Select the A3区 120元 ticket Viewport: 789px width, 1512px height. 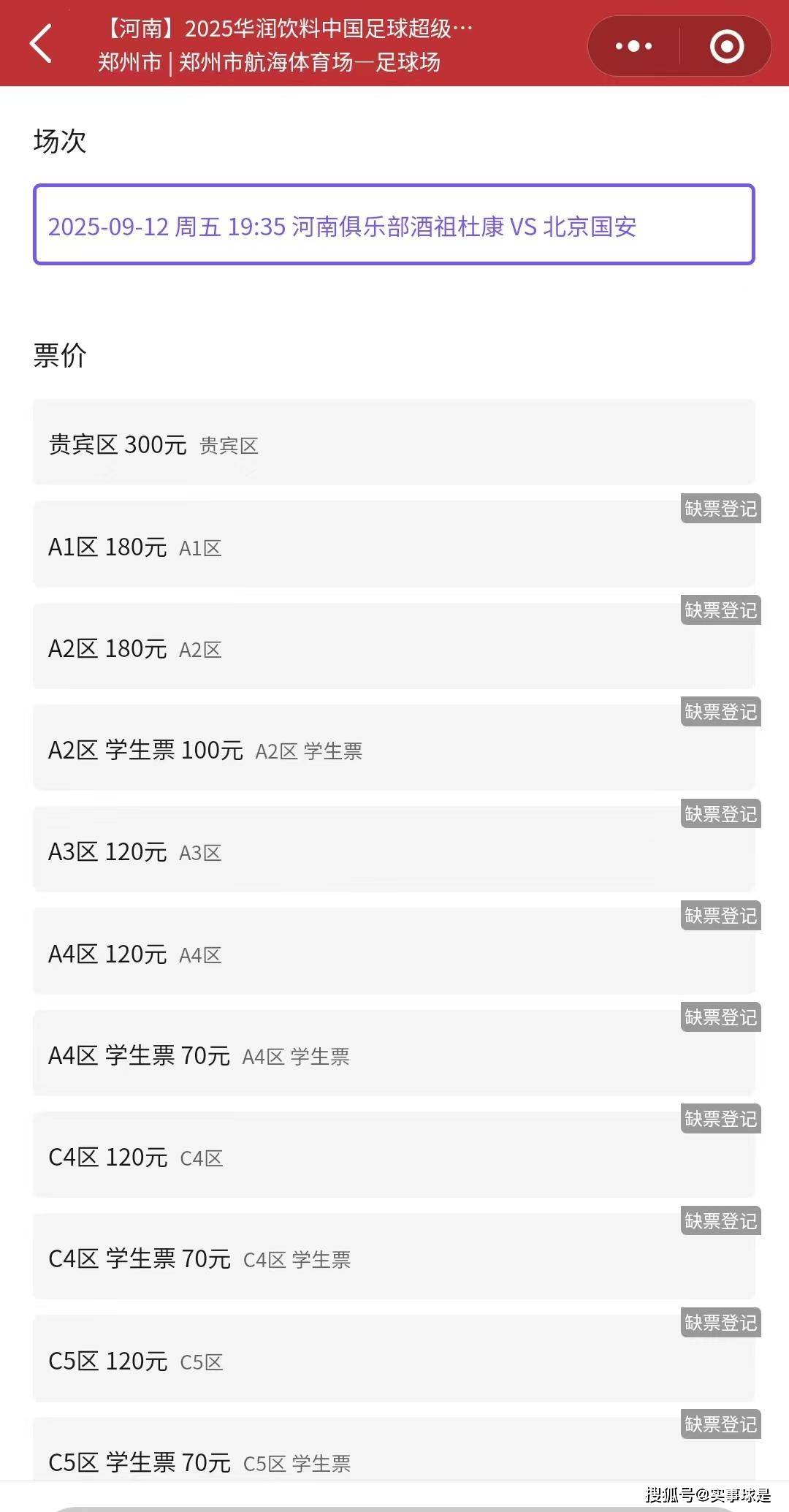394,848
